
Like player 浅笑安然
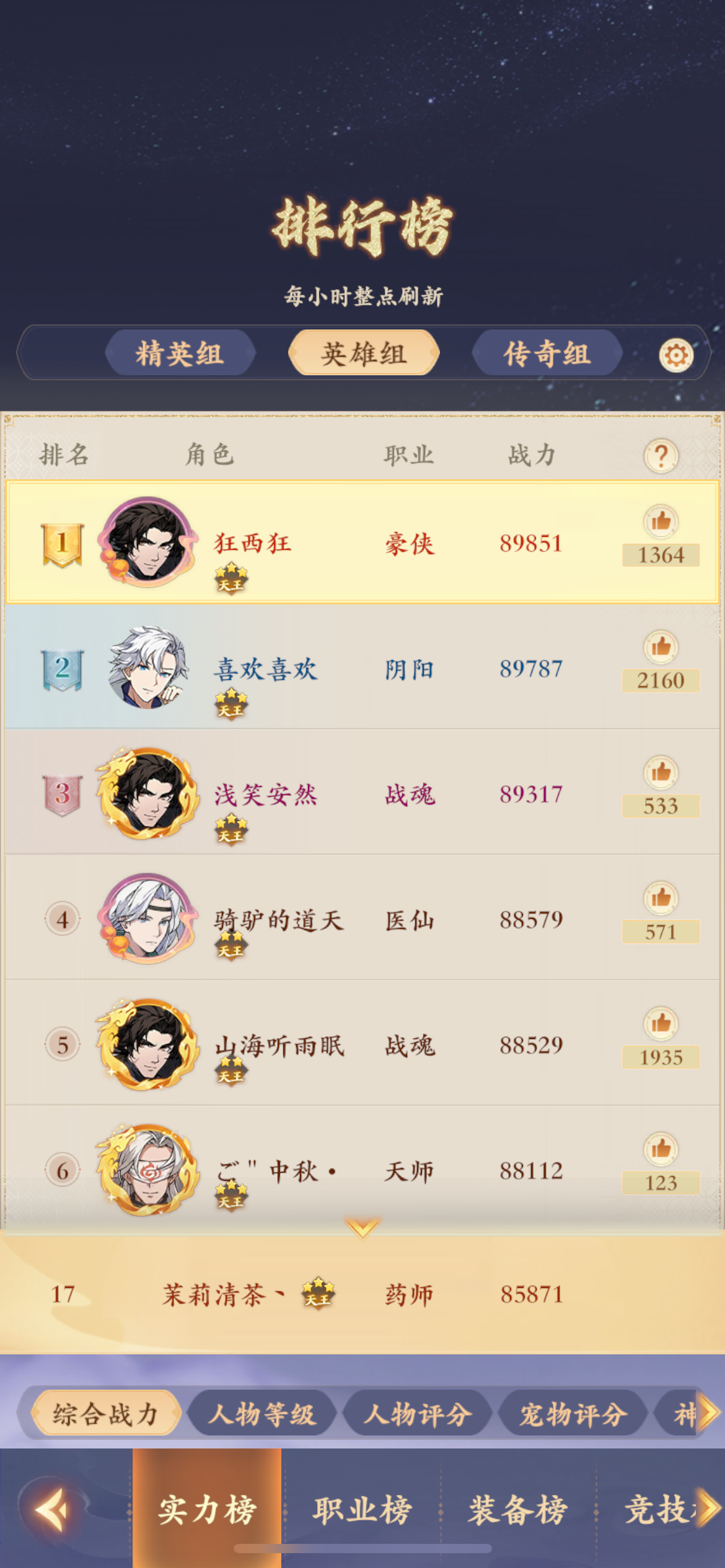coord(661,772)
